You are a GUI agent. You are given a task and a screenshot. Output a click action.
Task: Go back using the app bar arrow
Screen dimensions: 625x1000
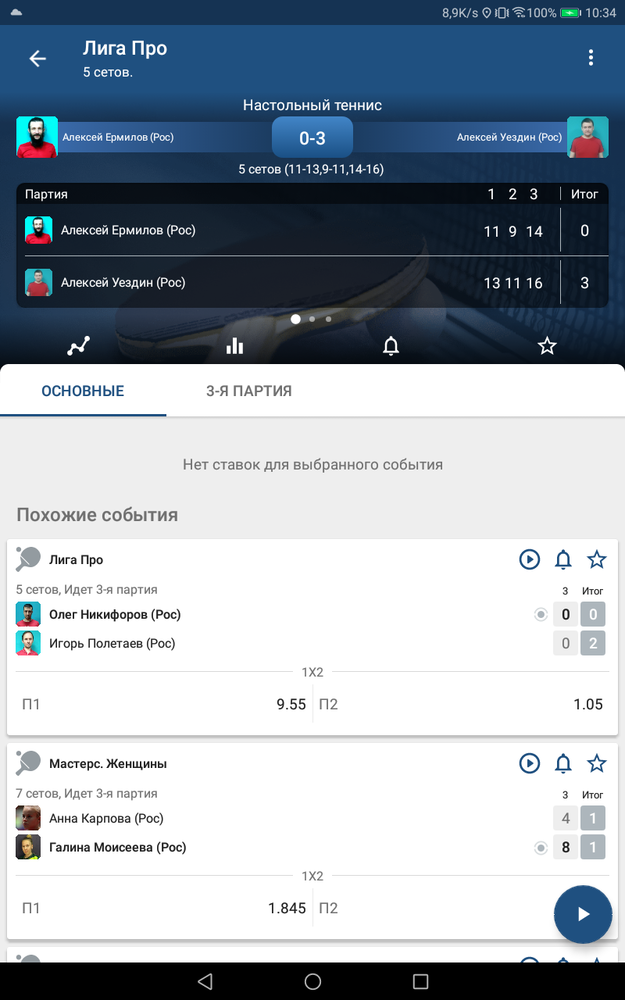point(38,59)
